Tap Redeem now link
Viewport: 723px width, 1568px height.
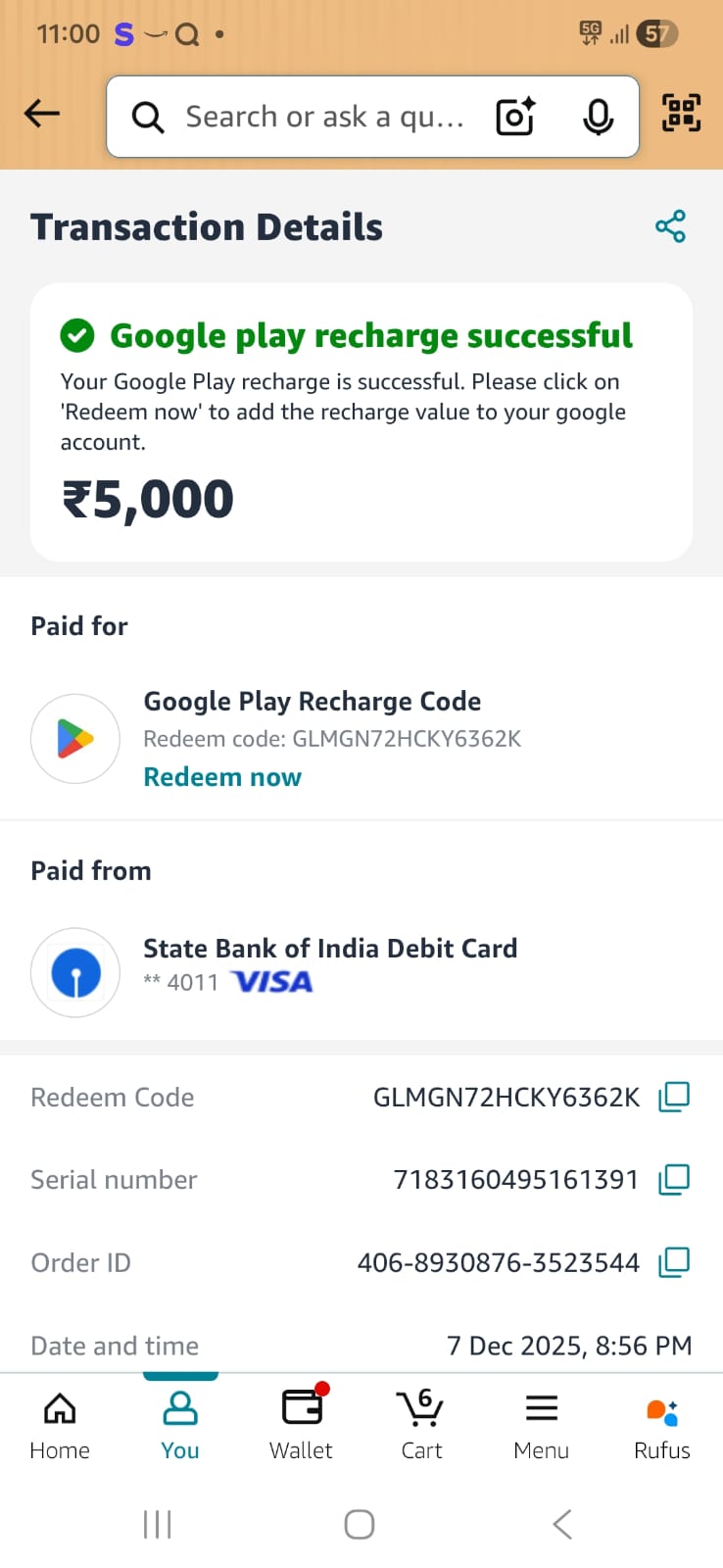222,777
